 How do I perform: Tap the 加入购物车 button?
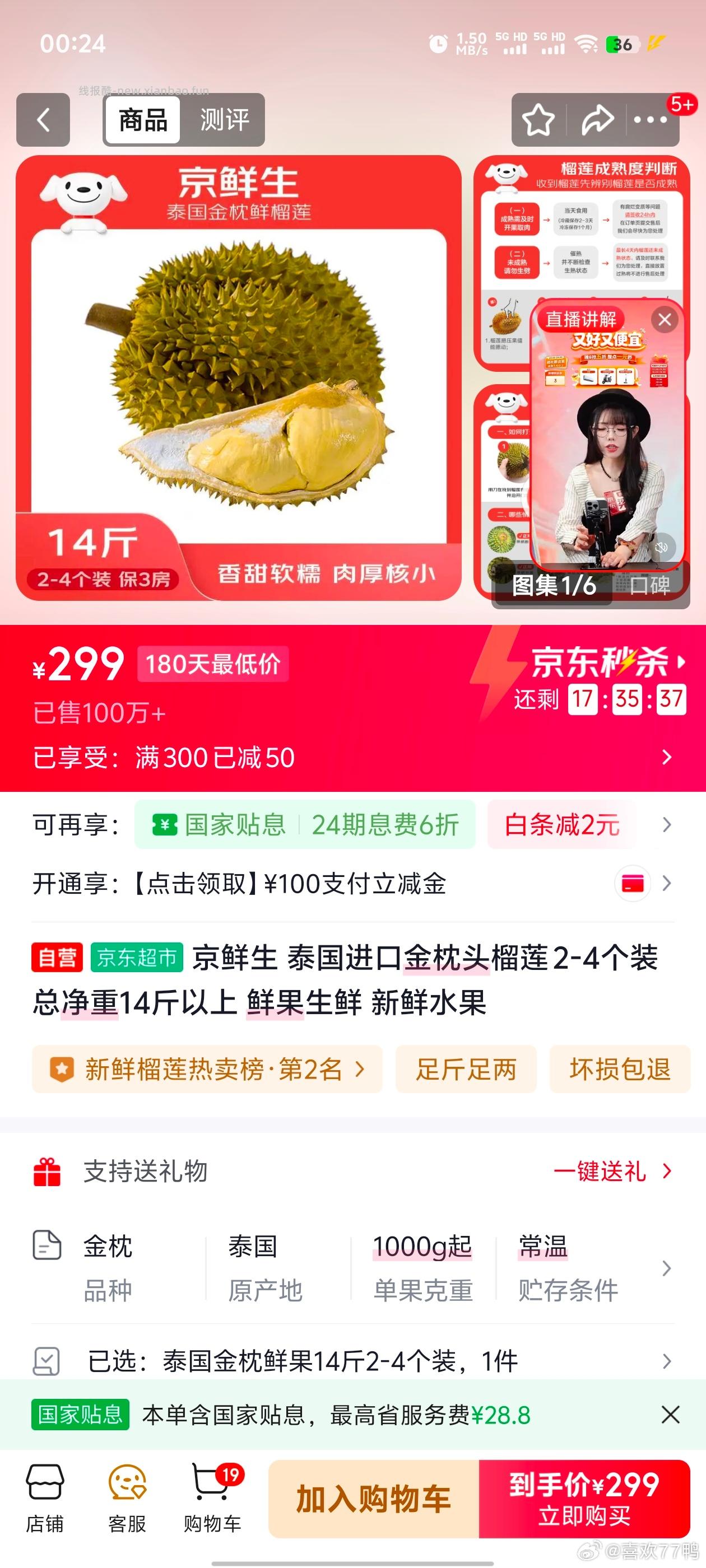coord(373,1499)
